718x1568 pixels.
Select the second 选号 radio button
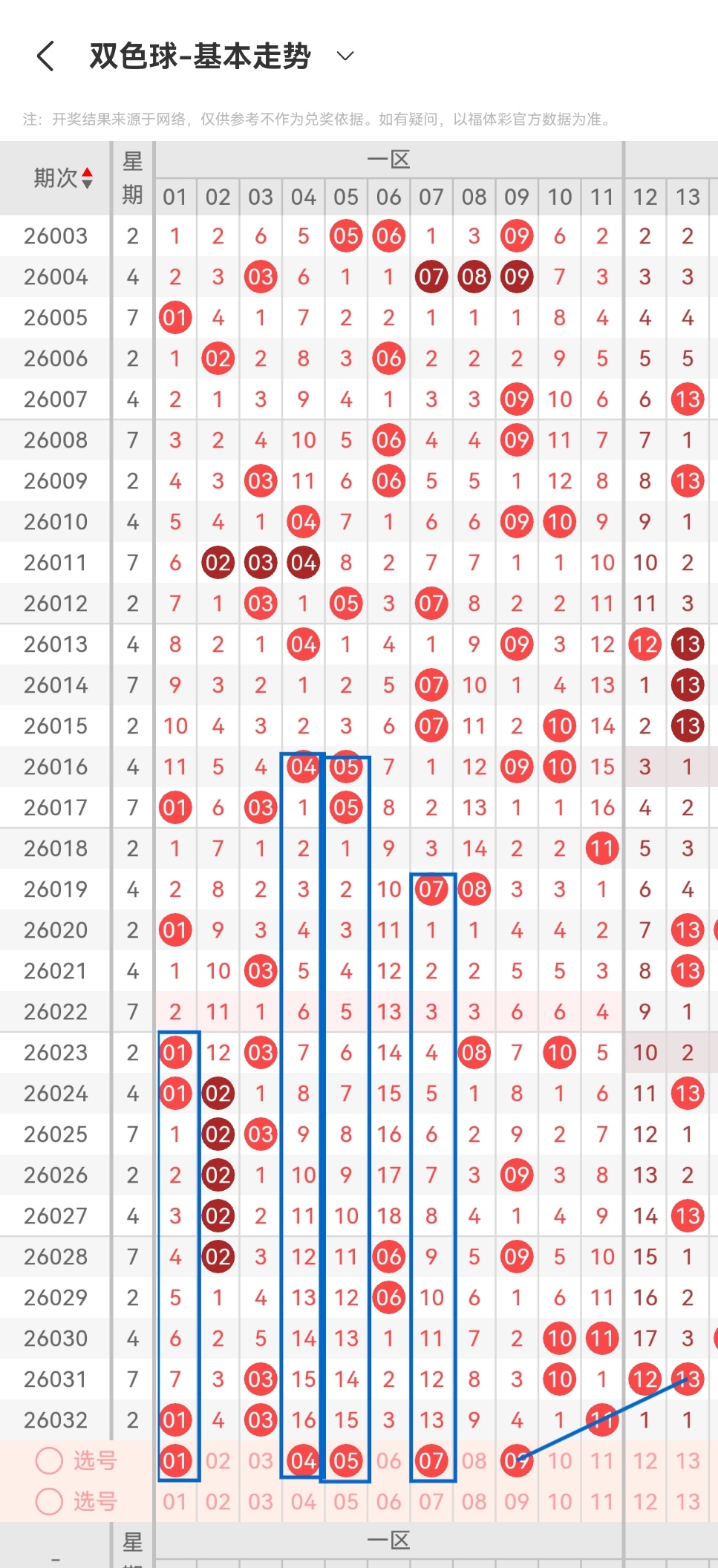pos(49,1501)
